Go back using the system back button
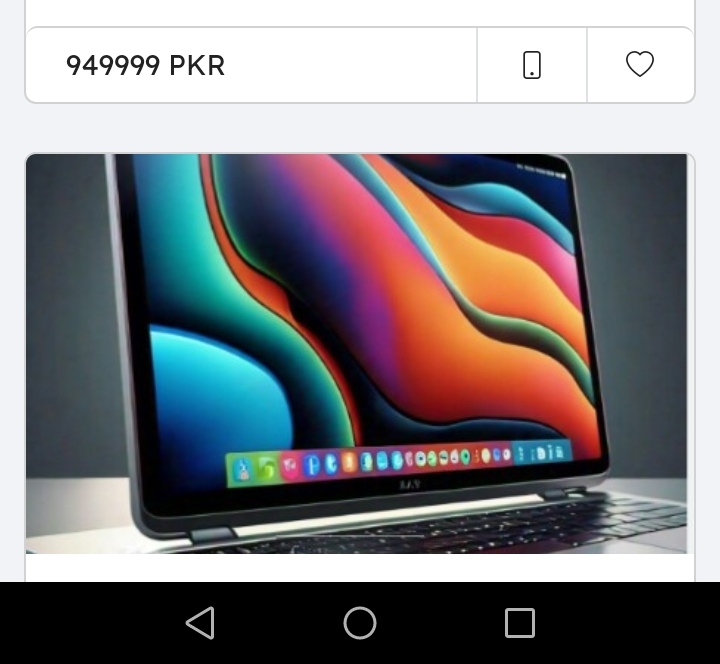The height and width of the screenshot is (664, 720). [x=200, y=623]
